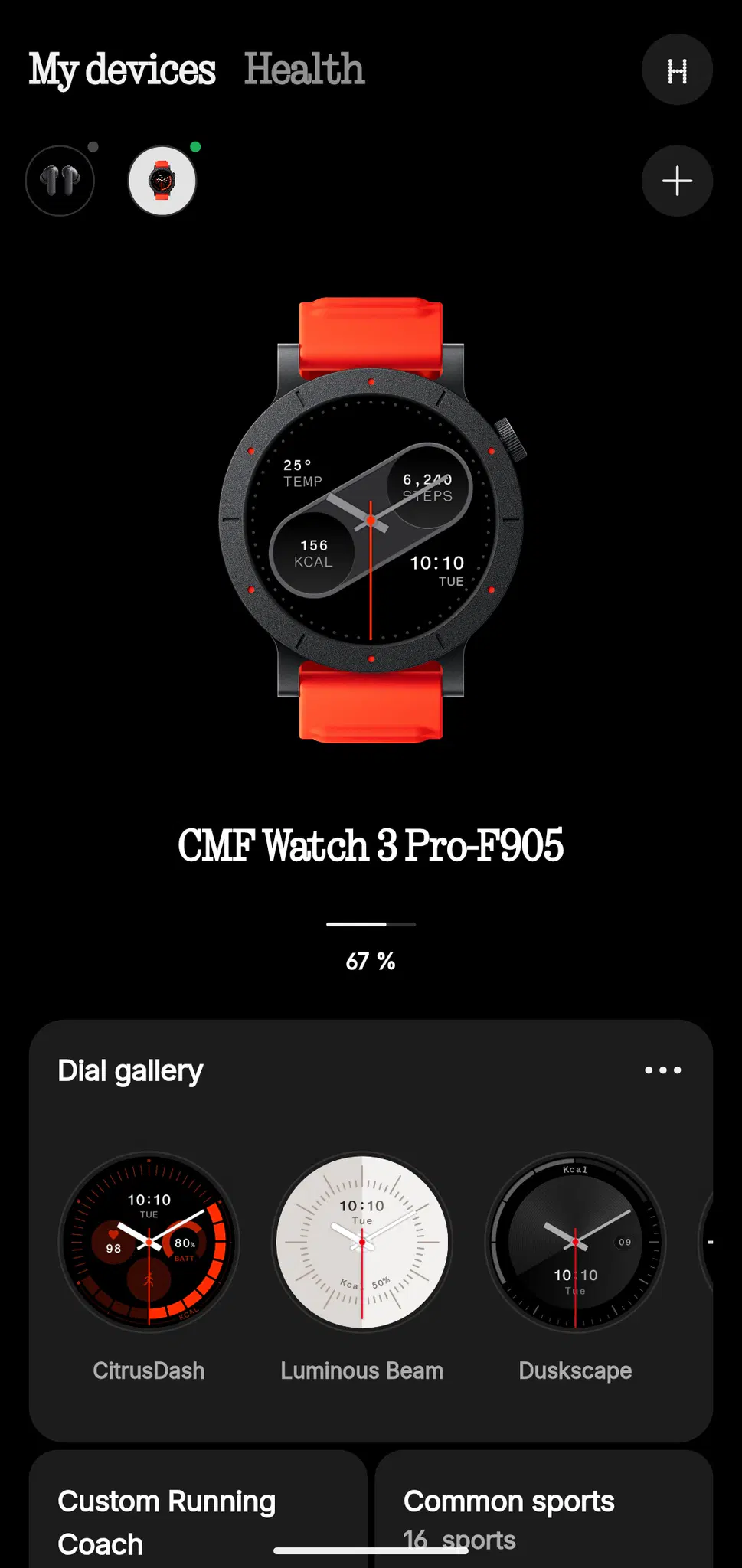
Task: Switch to the Health tab
Action: (304, 70)
